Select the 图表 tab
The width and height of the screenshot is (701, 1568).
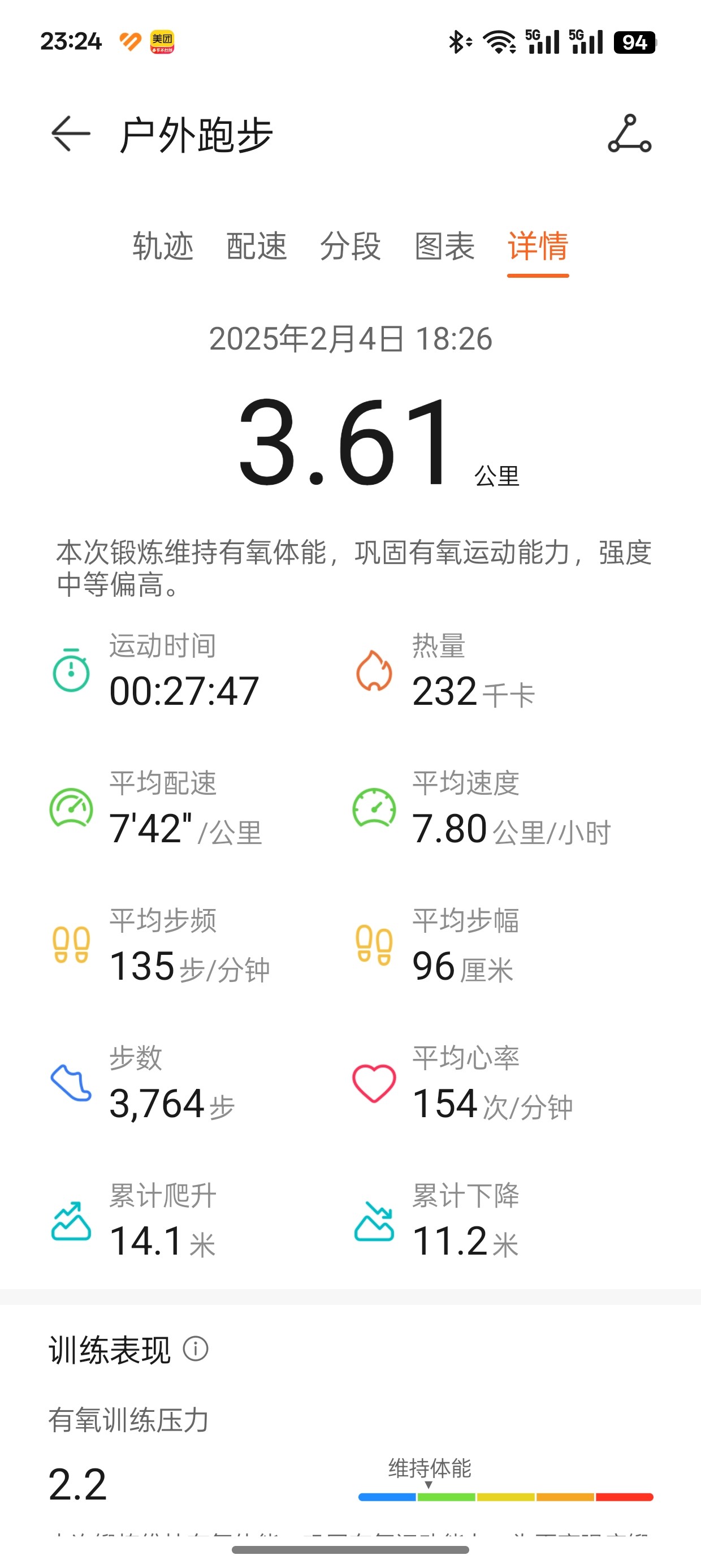pyautogui.click(x=444, y=246)
